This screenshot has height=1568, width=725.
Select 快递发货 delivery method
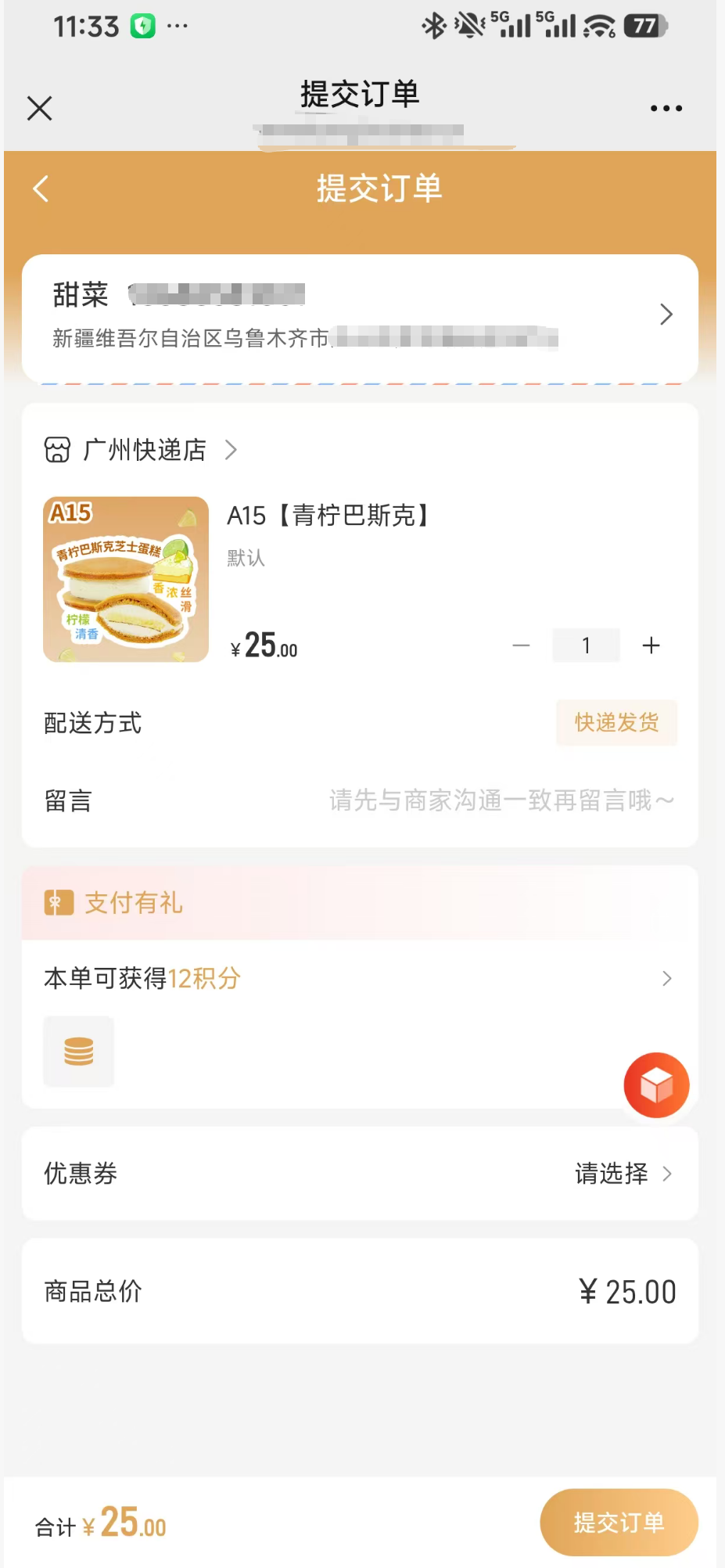616,722
